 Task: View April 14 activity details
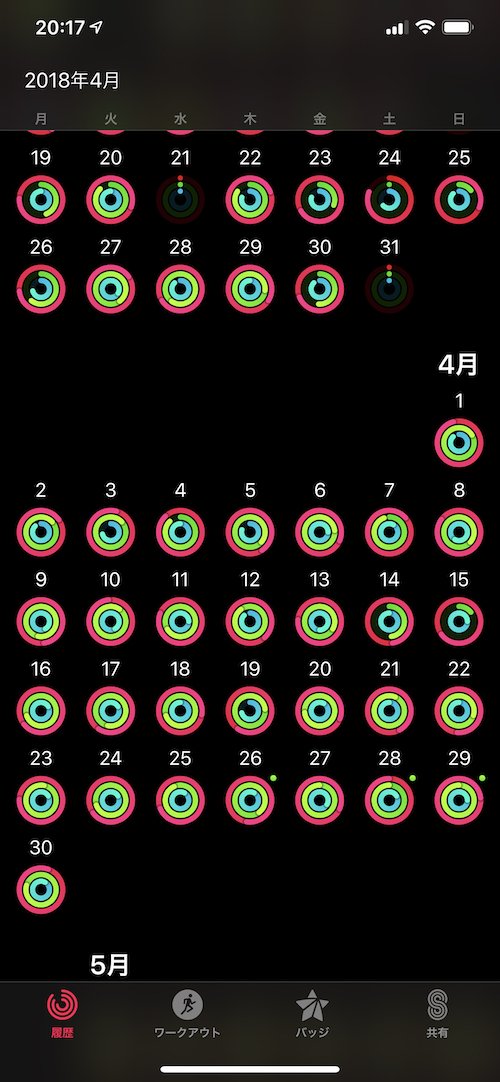389,621
